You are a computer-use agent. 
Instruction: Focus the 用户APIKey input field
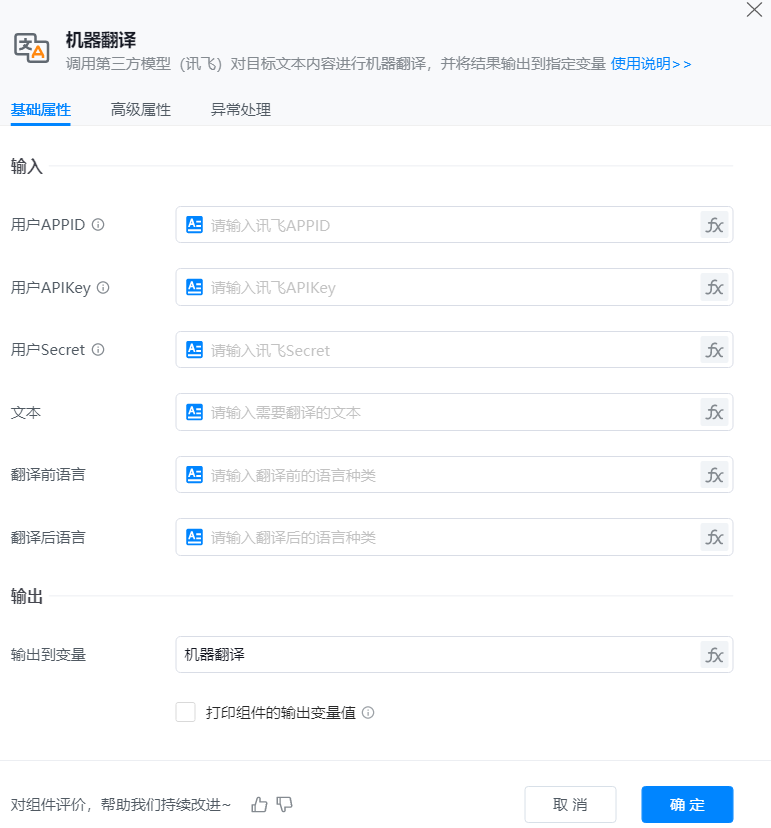[450, 288]
